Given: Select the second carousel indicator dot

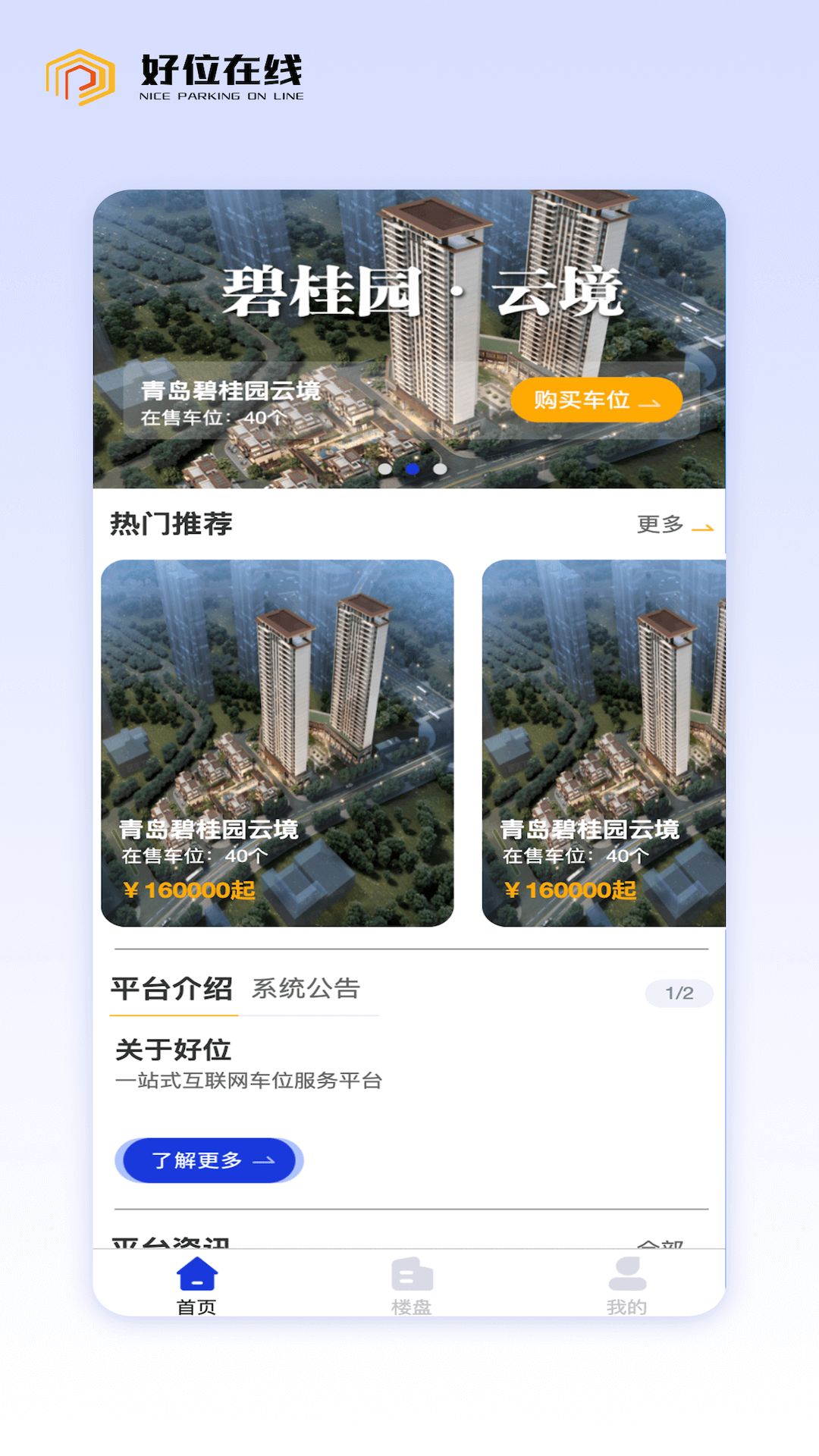Looking at the screenshot, I should point(412,470).
